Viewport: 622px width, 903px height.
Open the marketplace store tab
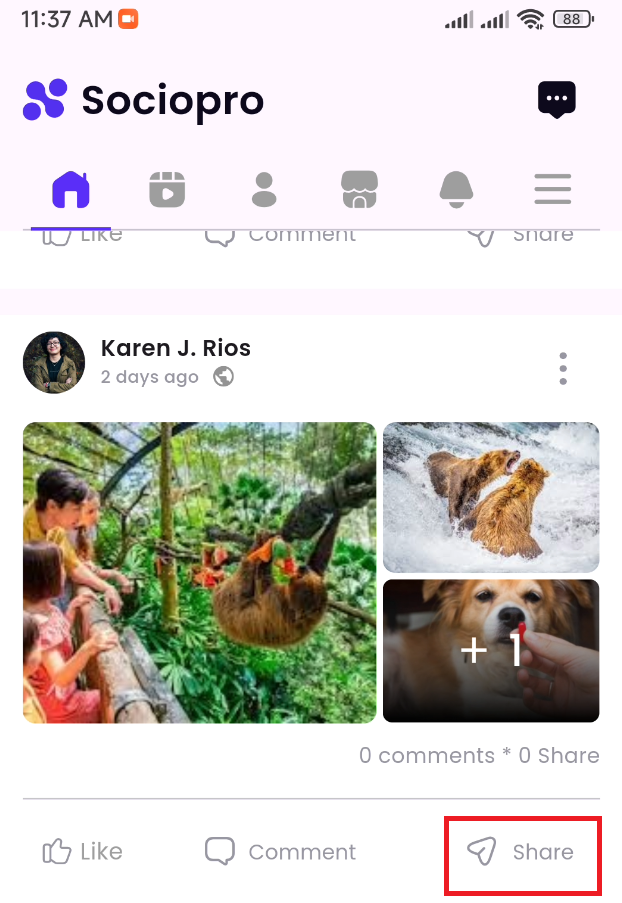(360, 188)
